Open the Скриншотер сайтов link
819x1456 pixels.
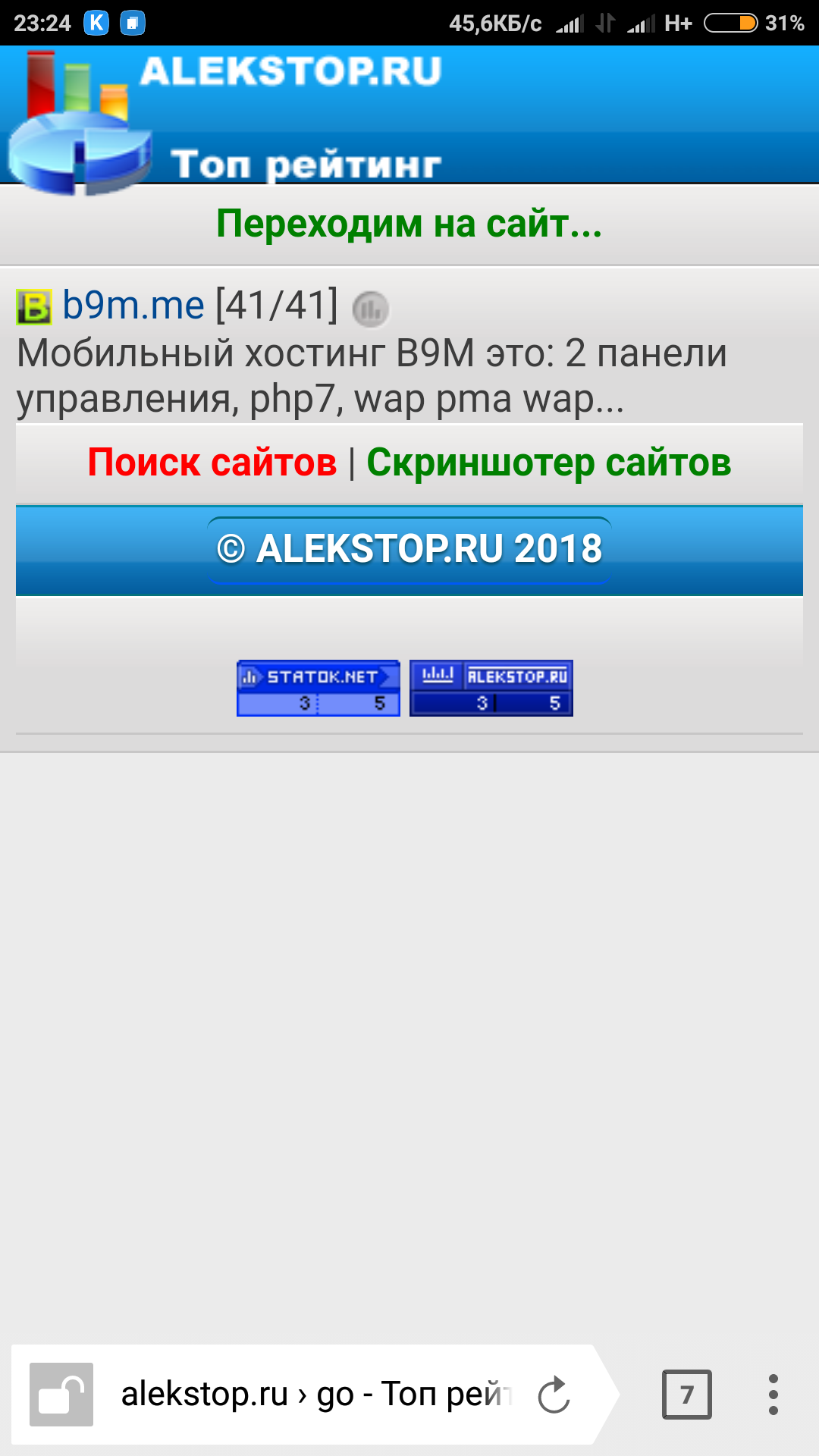tap(548, 463)
